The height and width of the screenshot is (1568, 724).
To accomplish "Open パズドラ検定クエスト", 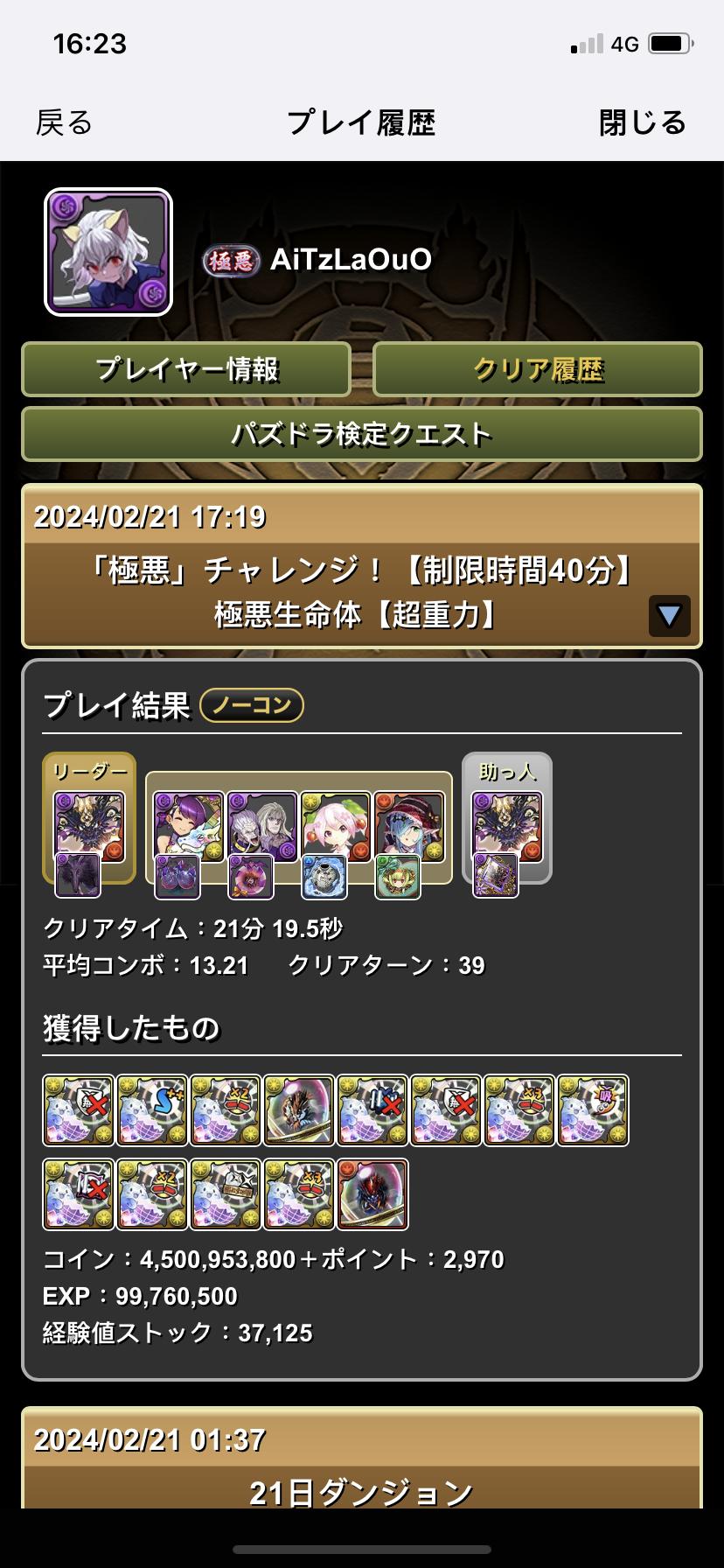I will [x=362, y=434].
